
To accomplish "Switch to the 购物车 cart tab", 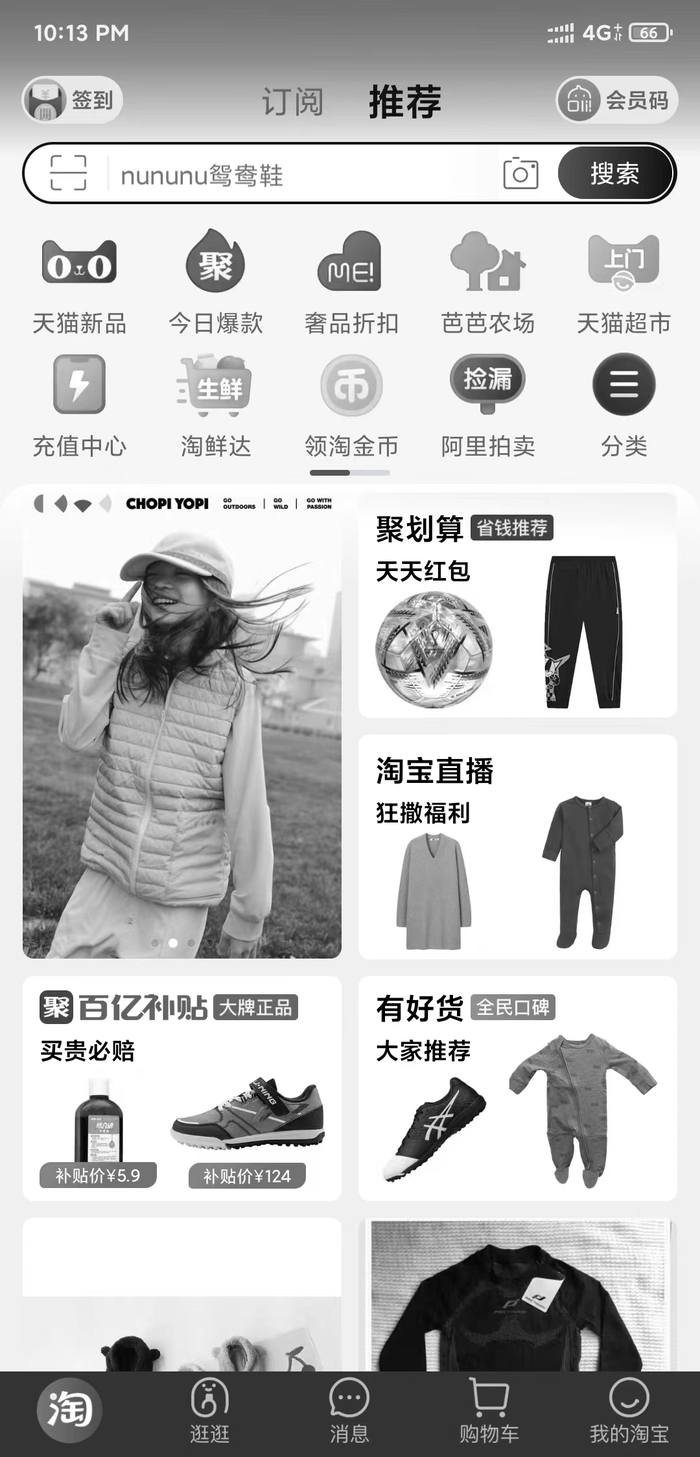I will pos(489,1410).
